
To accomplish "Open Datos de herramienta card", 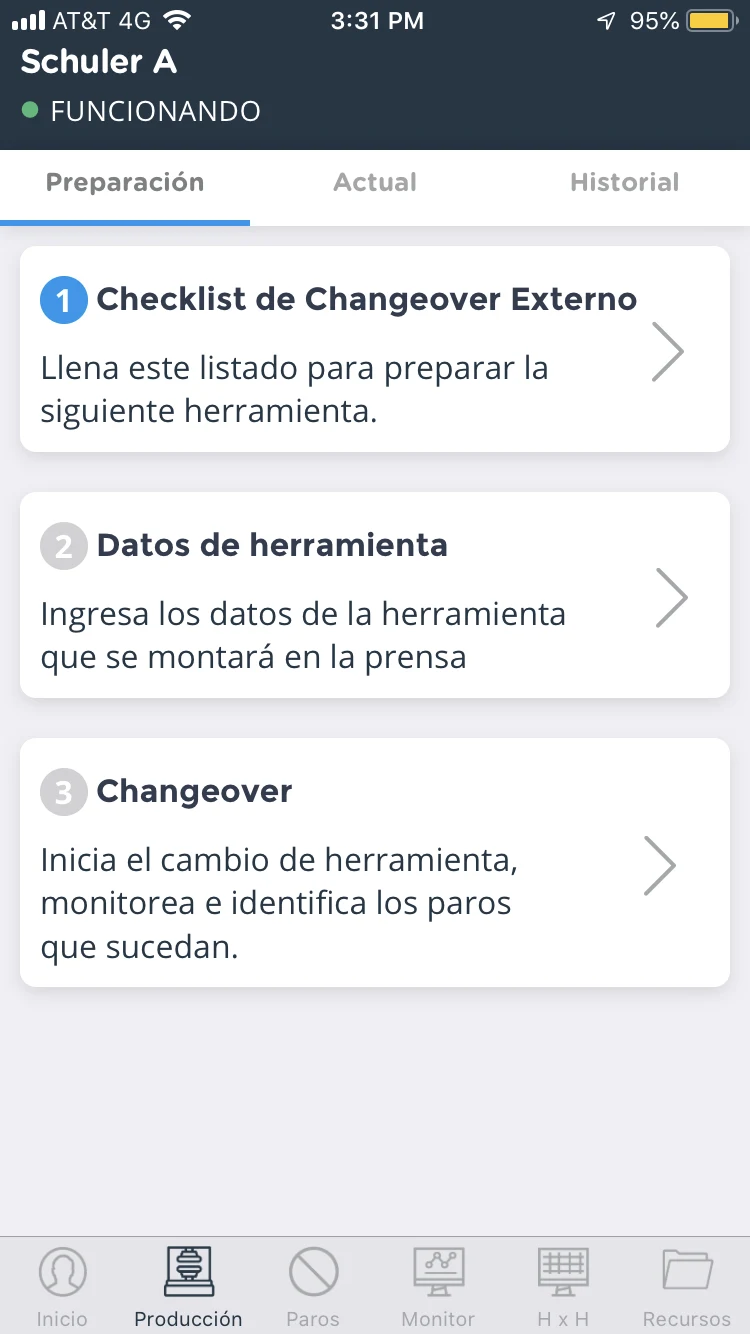I will (375, 595).
